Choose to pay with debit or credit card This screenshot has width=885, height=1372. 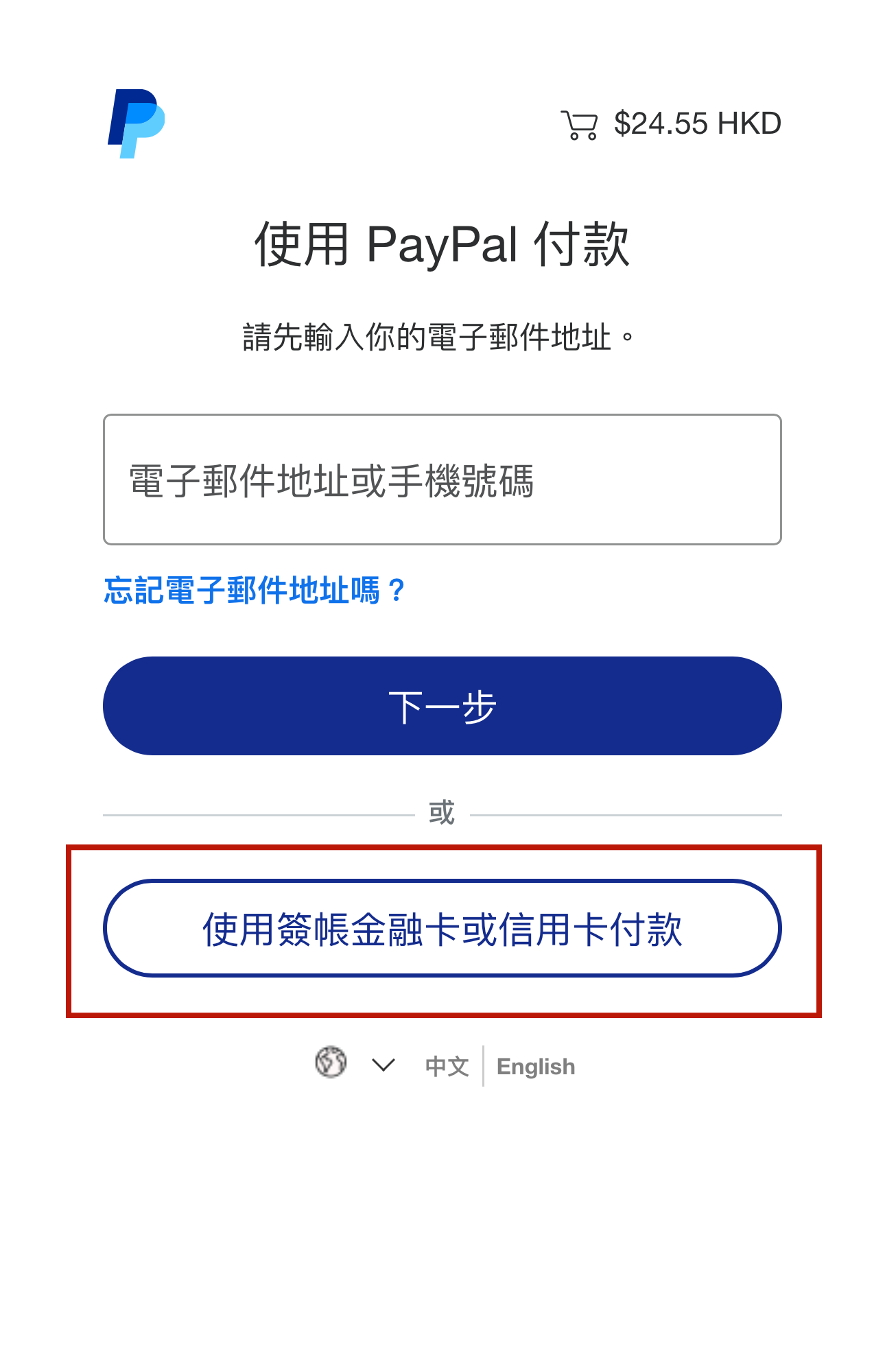click(442, 928)
